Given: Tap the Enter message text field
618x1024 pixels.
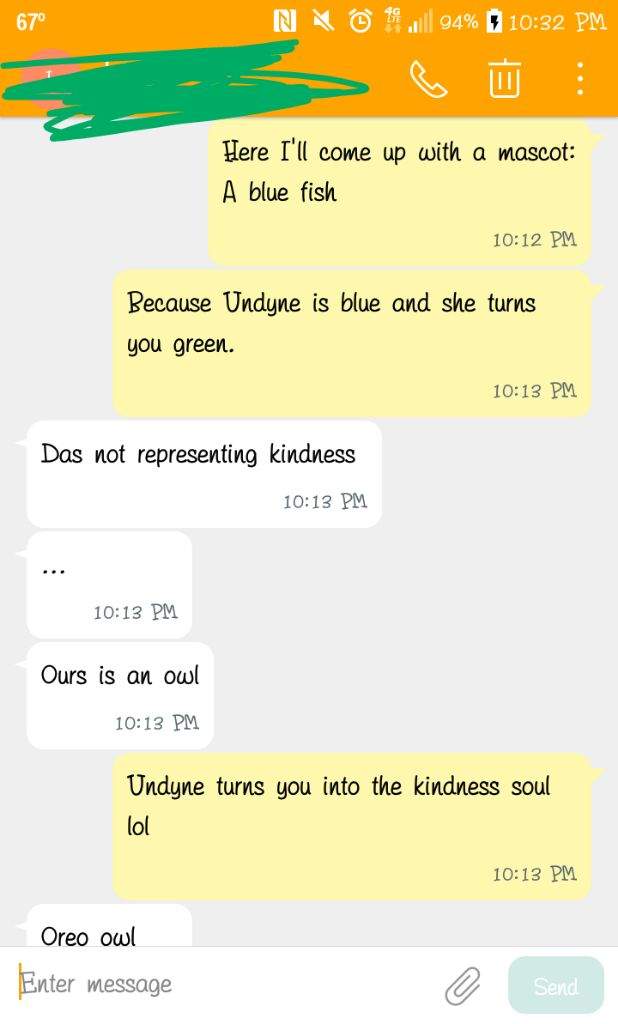Looking at the screenshot, I should click(x=220, y=984).
